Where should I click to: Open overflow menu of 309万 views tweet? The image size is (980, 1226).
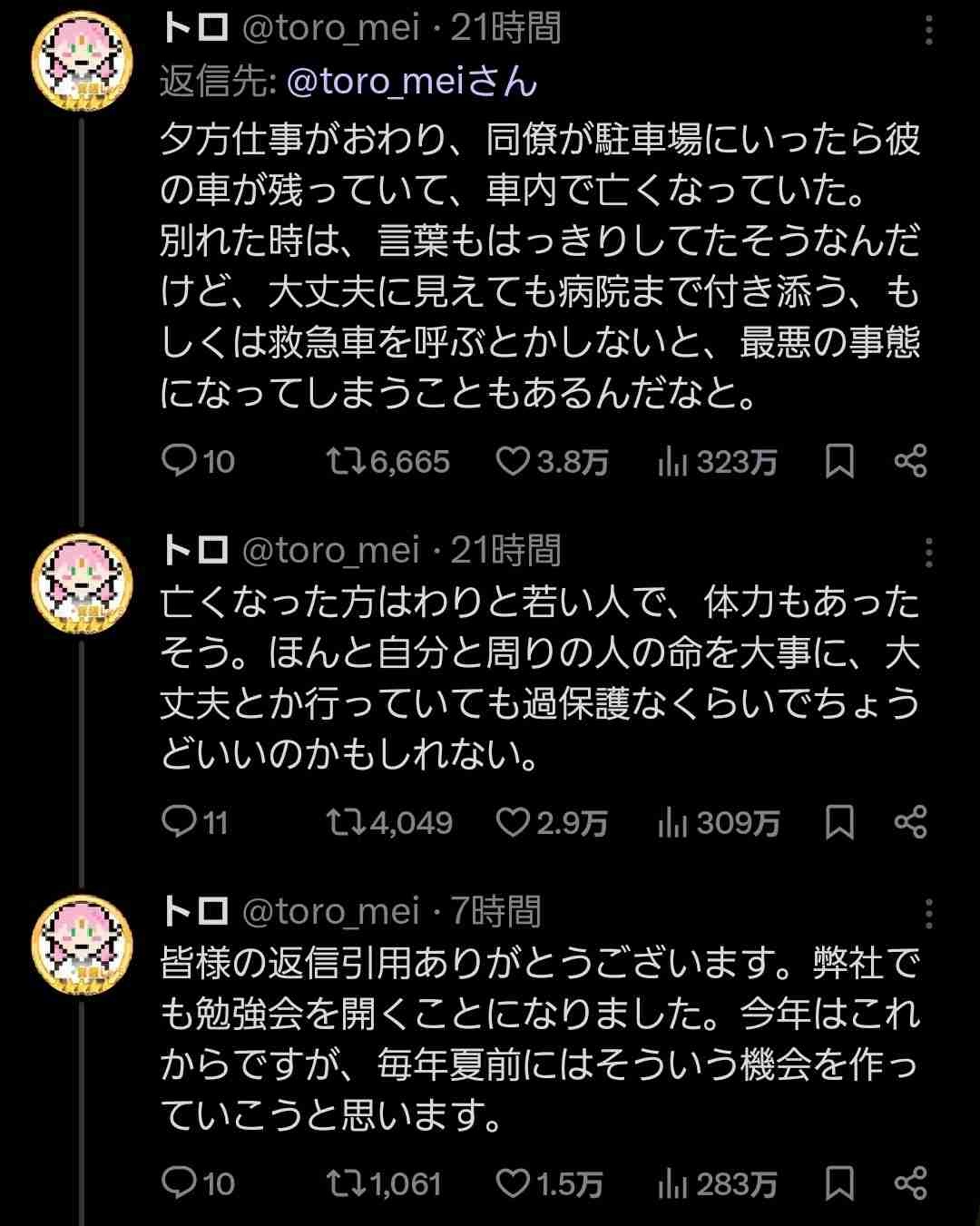[x=929, y=552]
